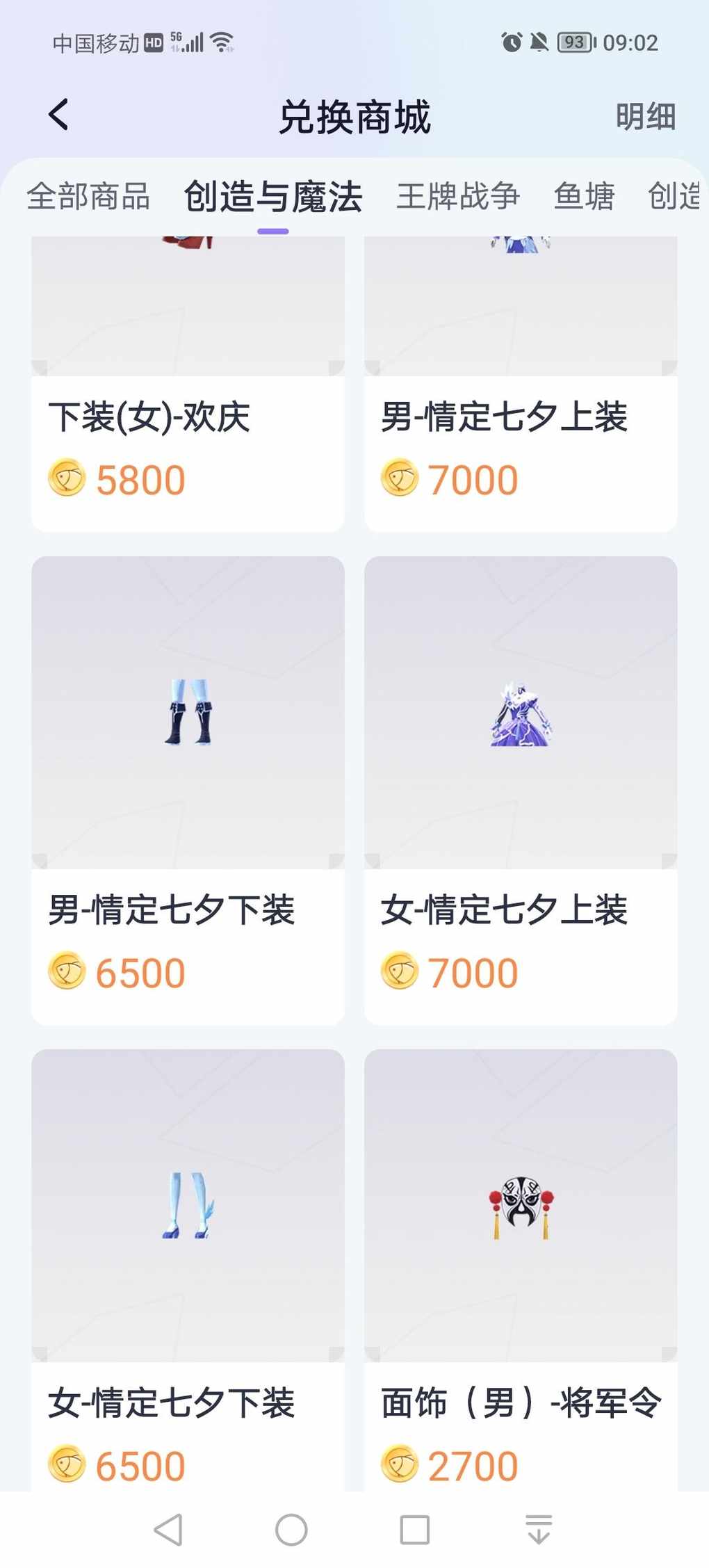Image resolution: width=709 pixels, height=1568 pixels.
Task: Open 男-情定七夕下装 item
Action: point(188,789)
